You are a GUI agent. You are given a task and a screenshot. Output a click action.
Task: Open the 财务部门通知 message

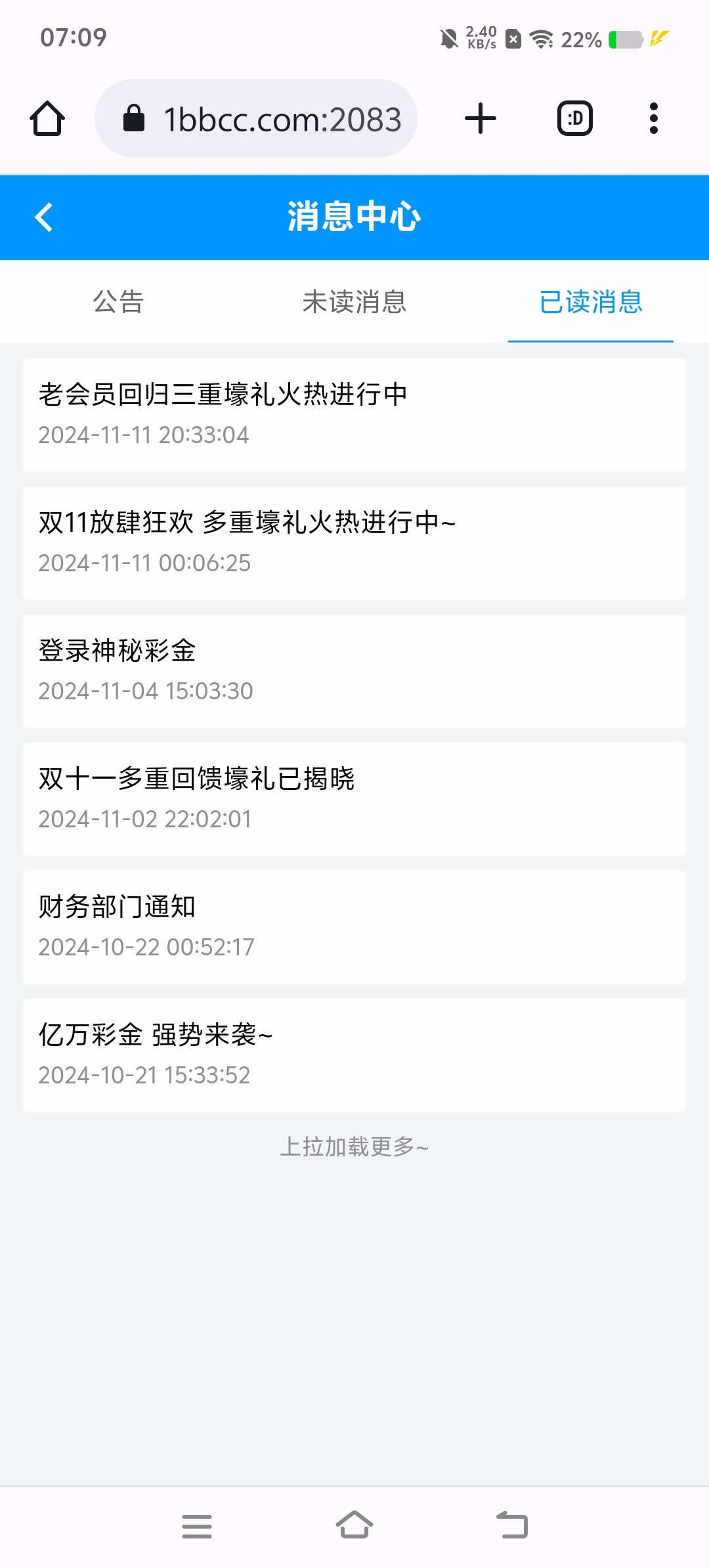354,926
